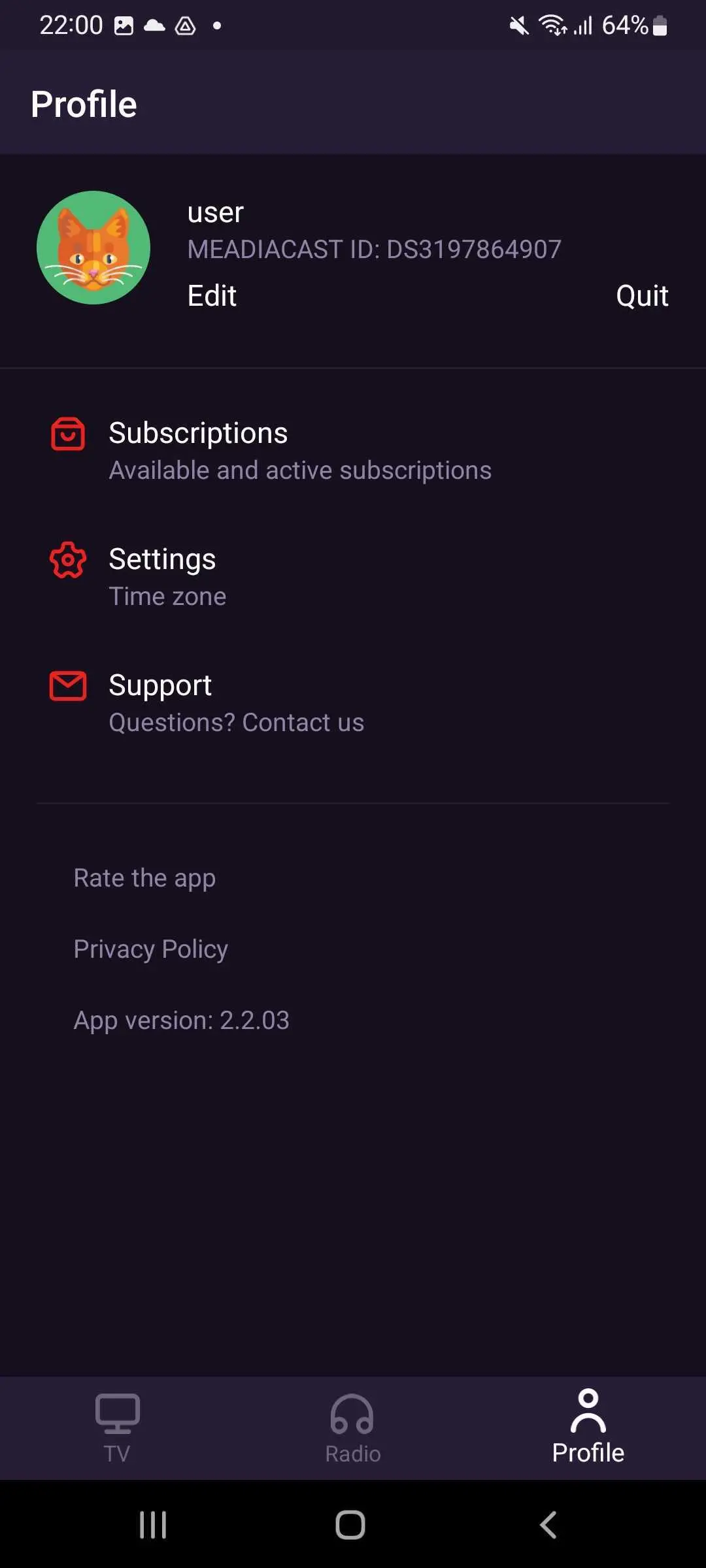The image size is (706, 1568).
Task: Tap the cat avatar picture
Action: [93, 248]
